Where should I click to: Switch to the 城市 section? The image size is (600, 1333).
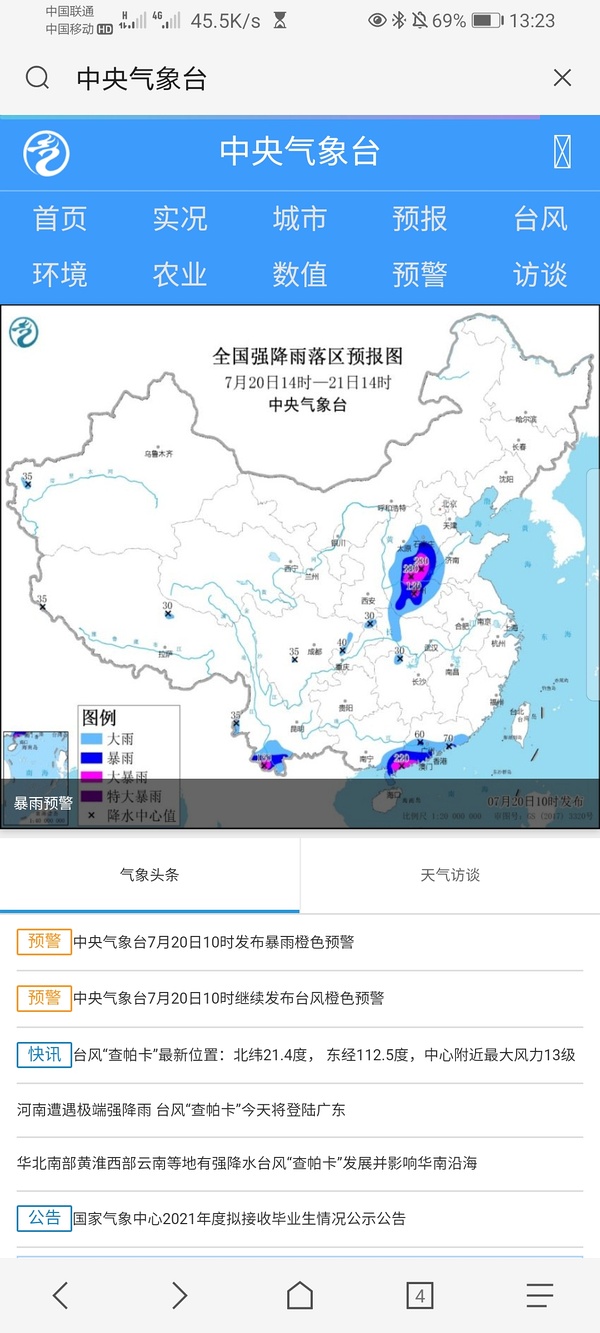pos(300,219)
